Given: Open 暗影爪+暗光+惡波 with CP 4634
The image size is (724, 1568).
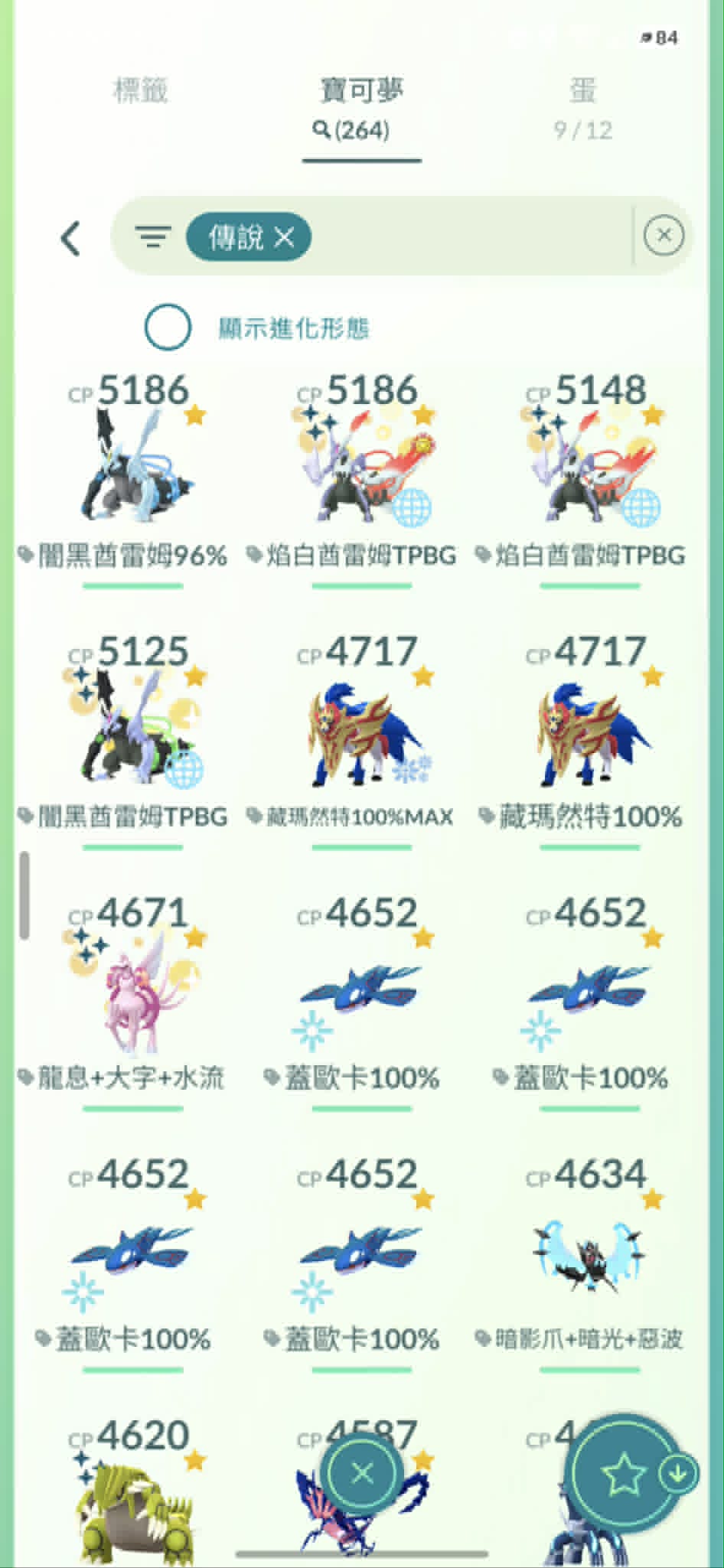Looking at the screenshot, I should click(x=589, y=1264).
